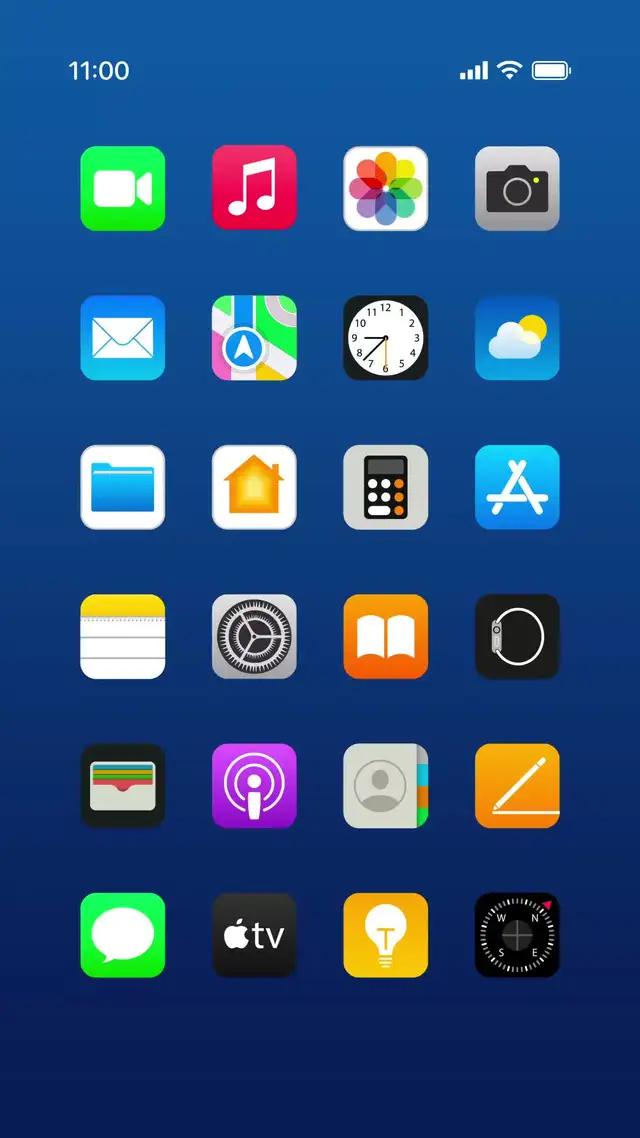Launch the Home app with house icon
This screenshot has width=640, height=1138.
[x=254, y=487]
